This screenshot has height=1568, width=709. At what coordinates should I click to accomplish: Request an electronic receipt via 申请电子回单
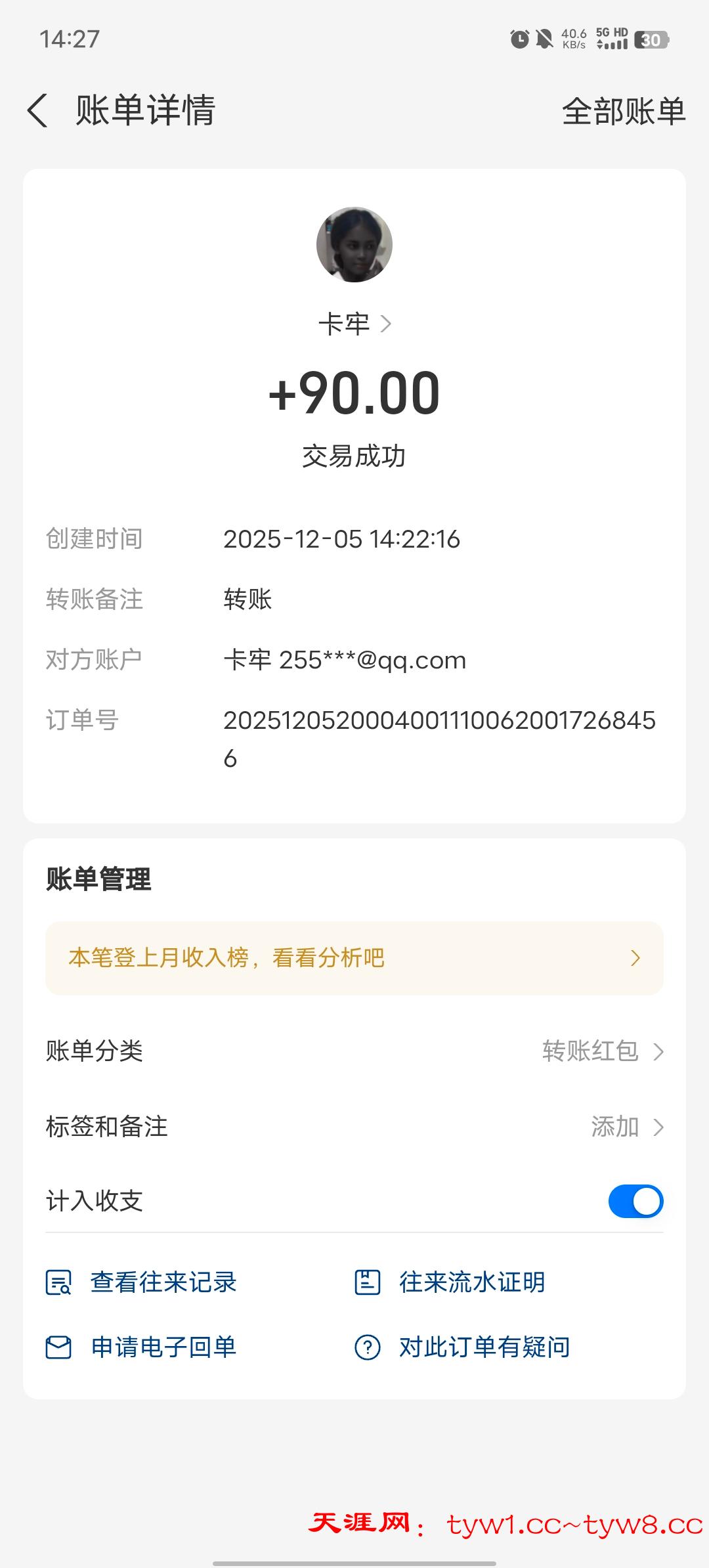point(142,1347)
